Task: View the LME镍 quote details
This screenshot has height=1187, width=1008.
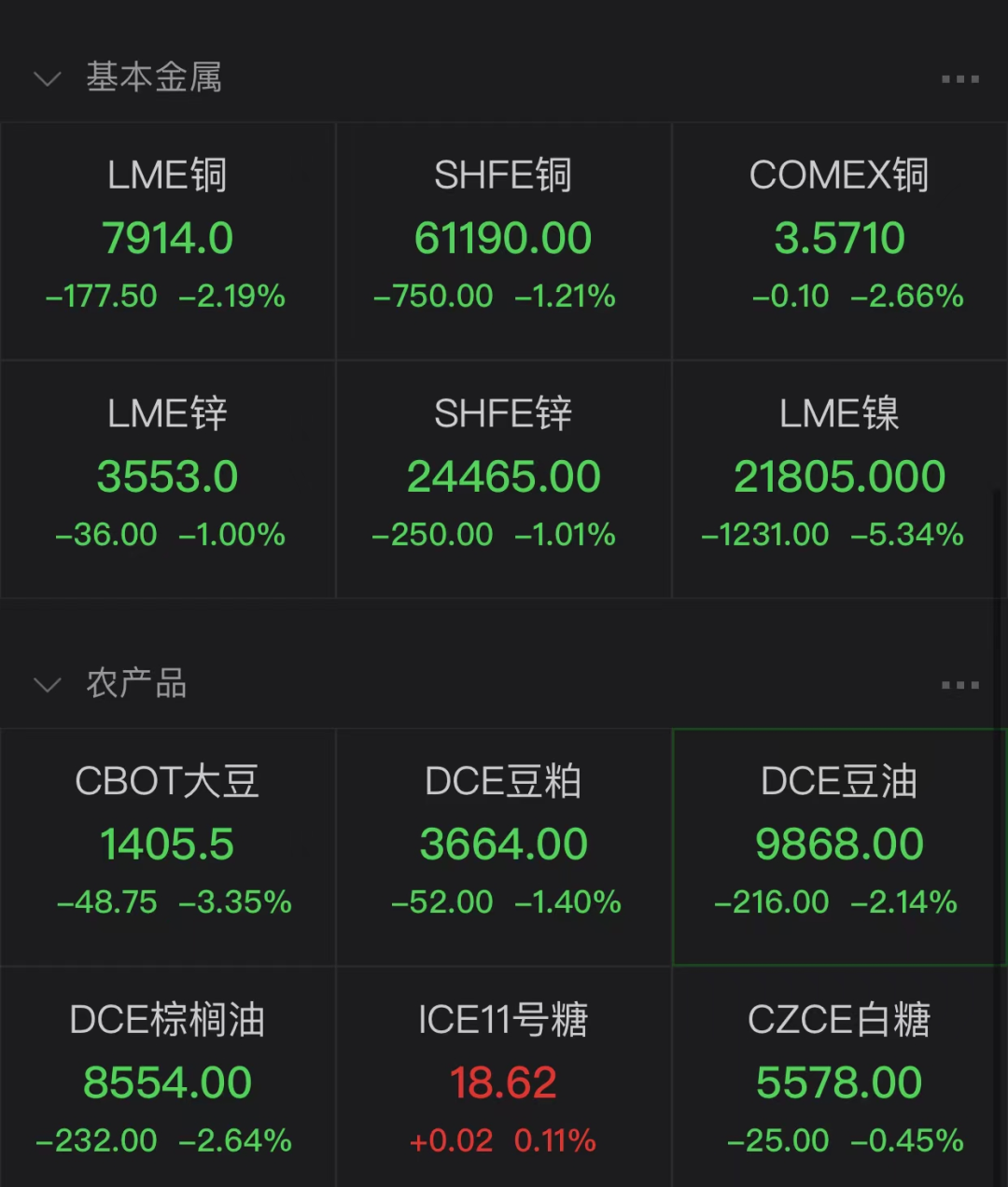Action: [840, 480]
